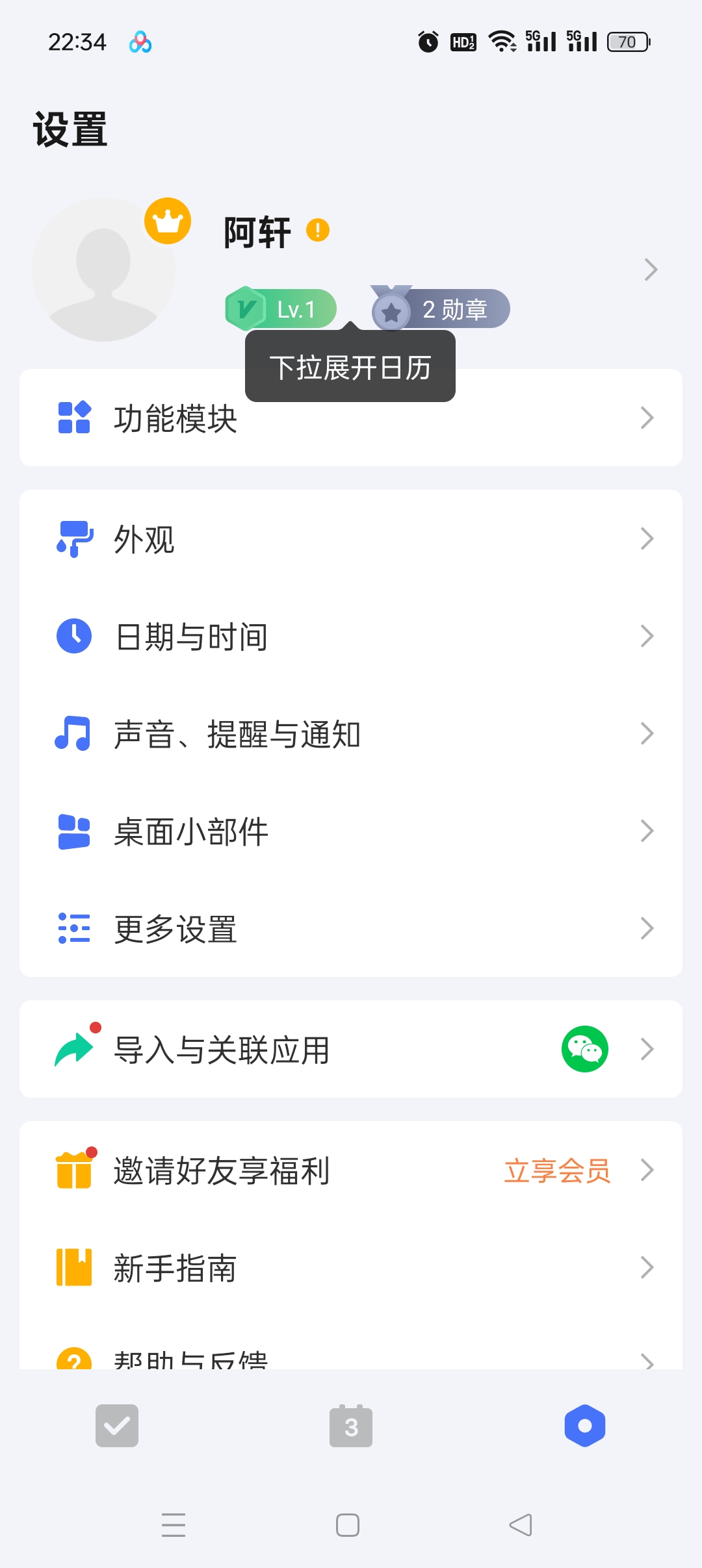Select the 日期与时间 clock icon
This screenshot has height=1568, width=702.
coord(74,637)
